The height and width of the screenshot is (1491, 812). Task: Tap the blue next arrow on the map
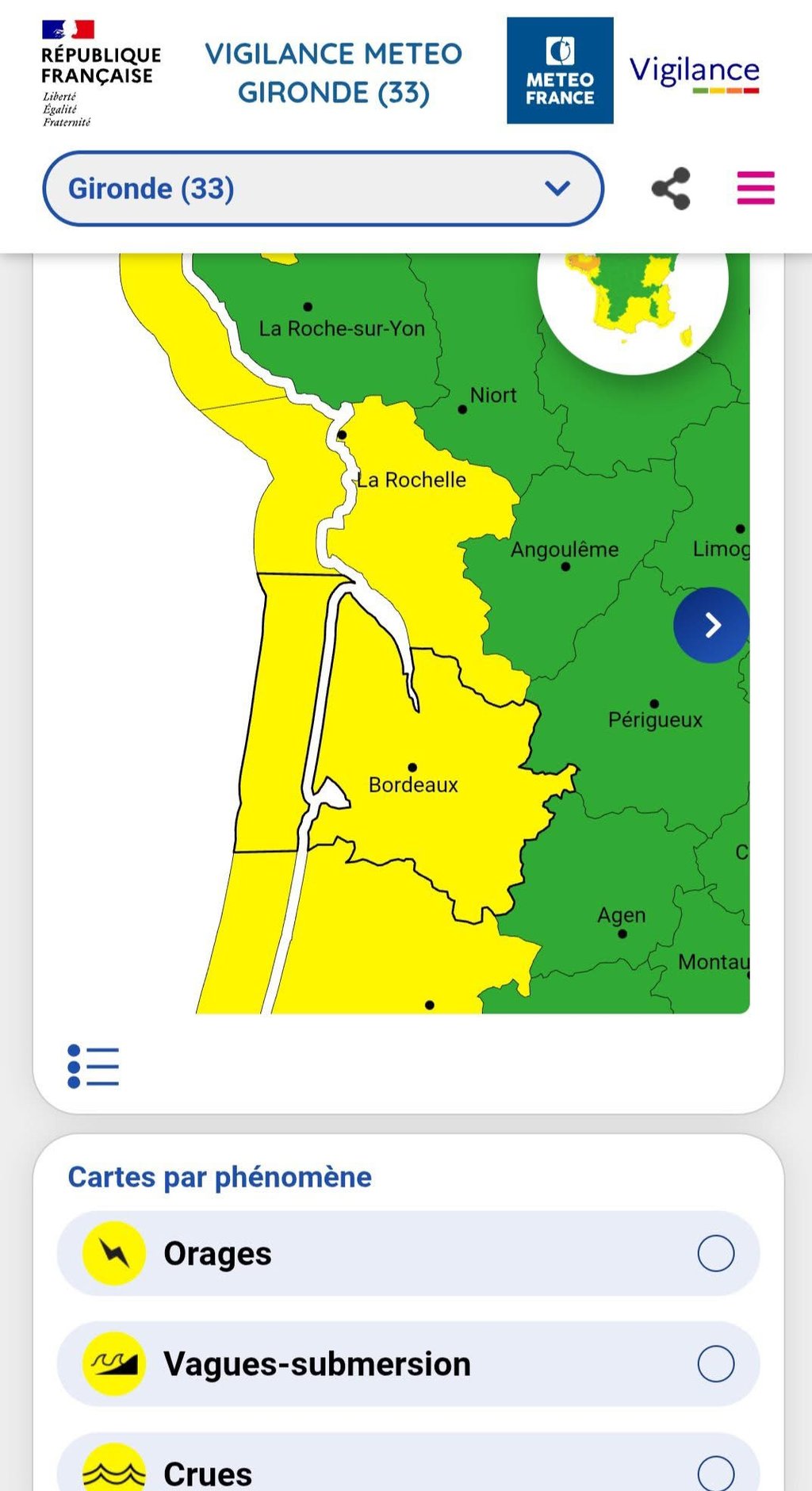[711, 625]
